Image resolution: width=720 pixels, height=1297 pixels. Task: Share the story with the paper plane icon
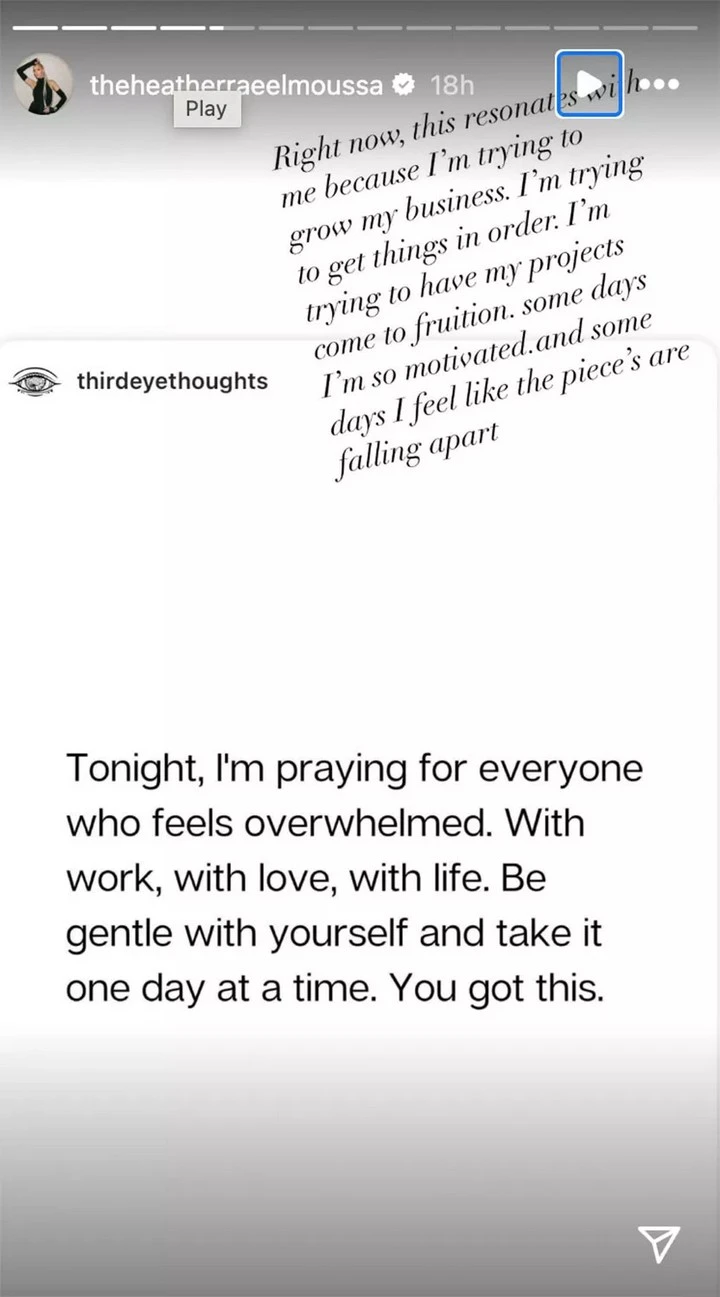pyautogui.click(x=660, y=1244)
